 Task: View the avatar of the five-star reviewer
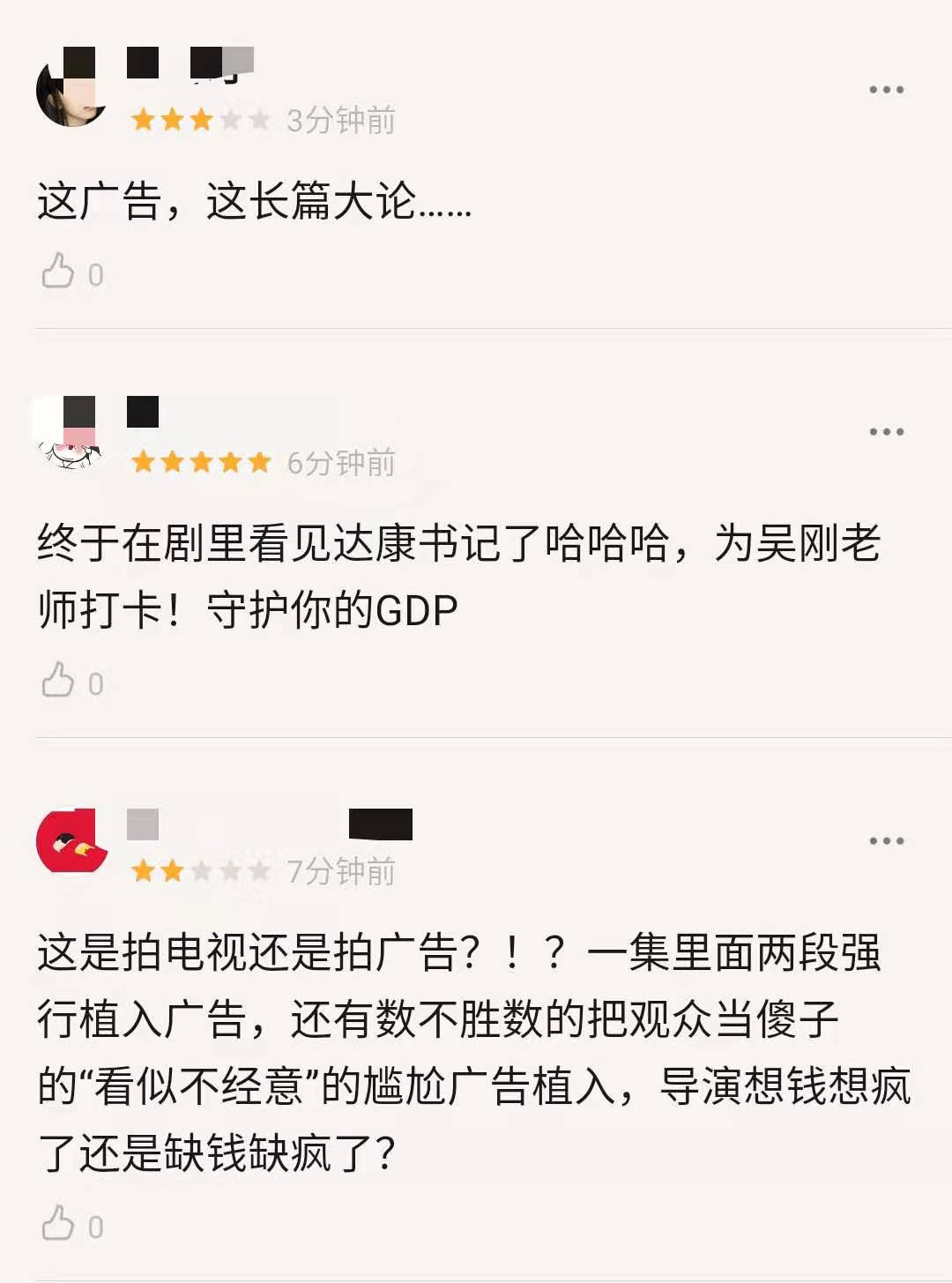click(x=71, y=434)
